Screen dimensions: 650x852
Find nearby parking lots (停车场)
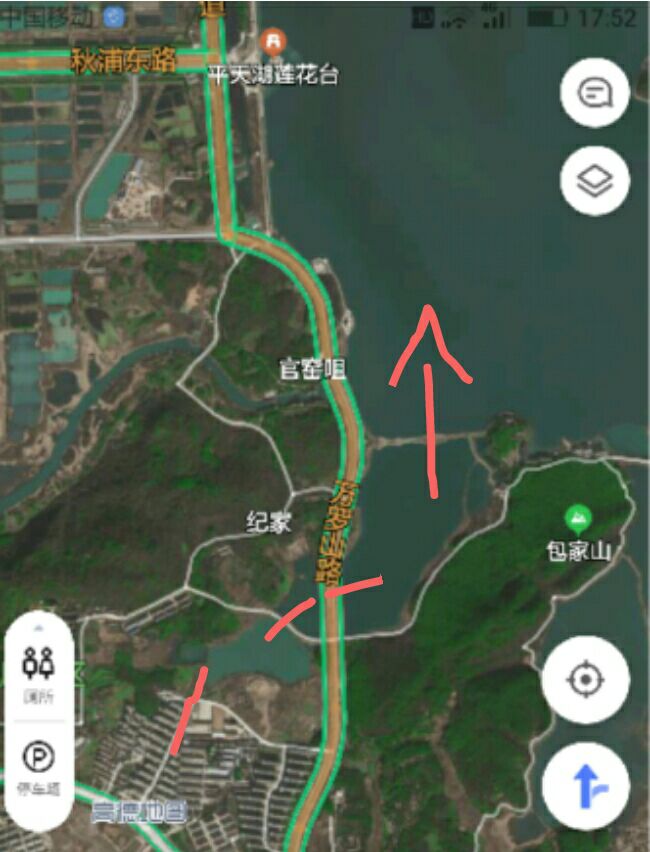(x=38, y=766)
